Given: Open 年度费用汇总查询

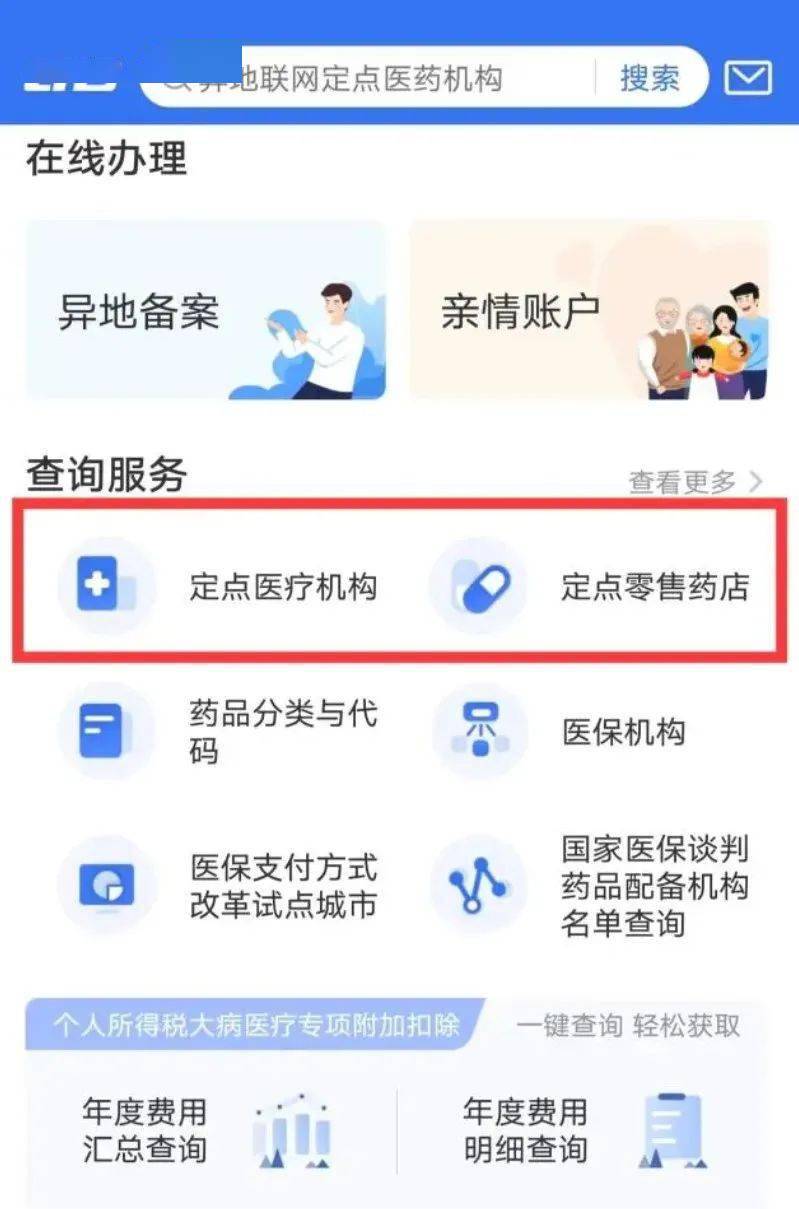Looking at the screenshot, I should (x=205, y=1130).
